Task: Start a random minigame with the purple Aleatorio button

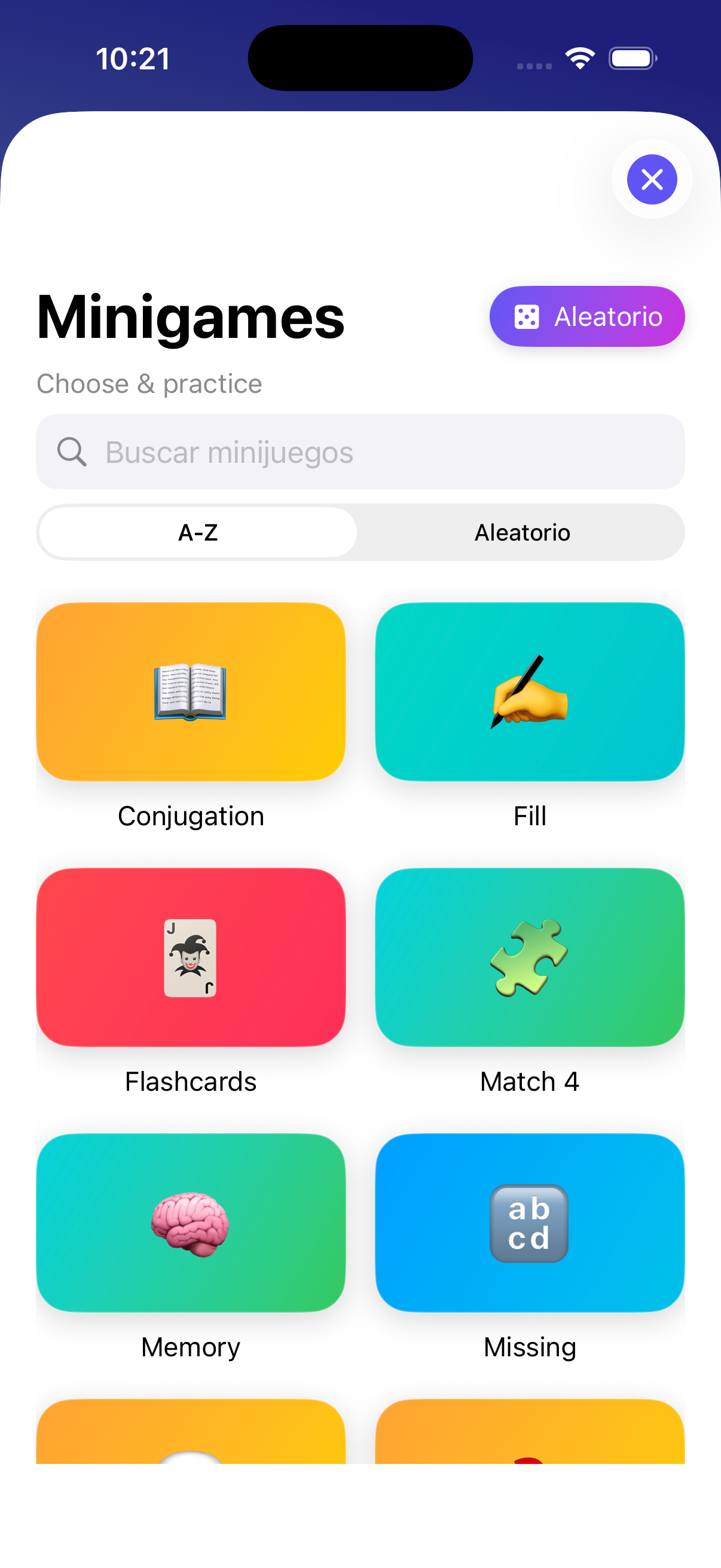Action: (x=586, y=316)
